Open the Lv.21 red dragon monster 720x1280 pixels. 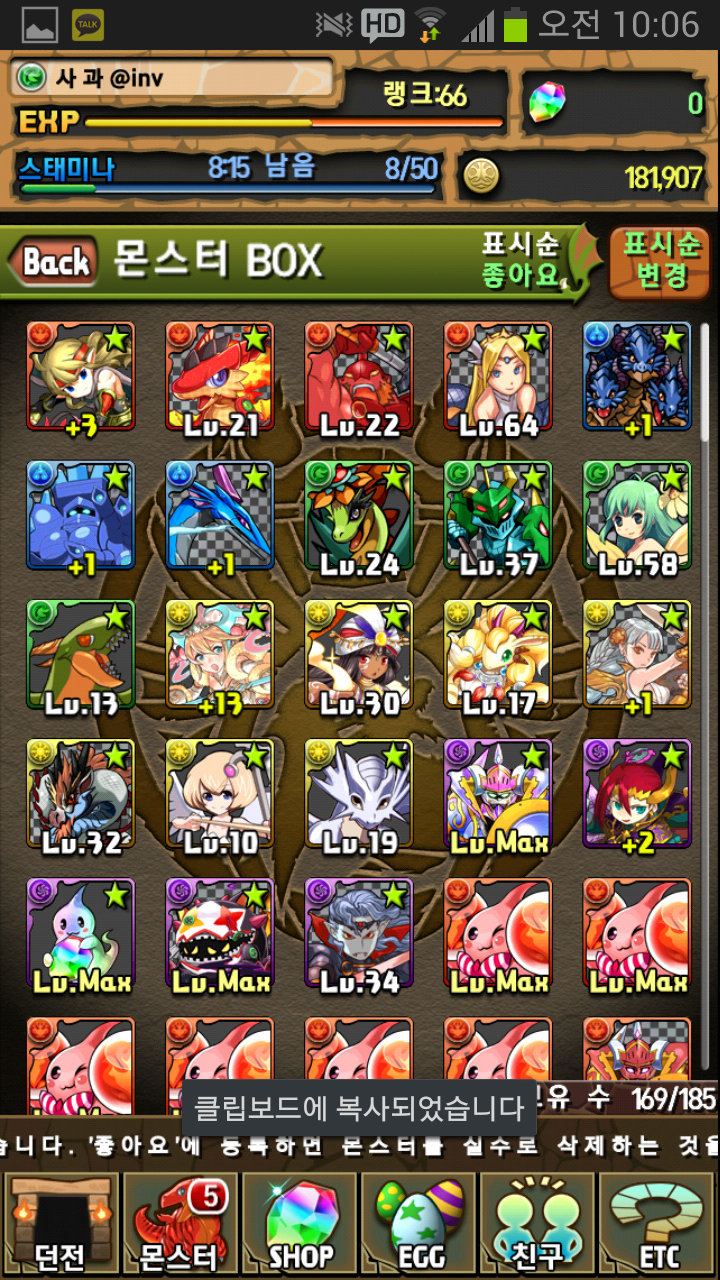219,377
